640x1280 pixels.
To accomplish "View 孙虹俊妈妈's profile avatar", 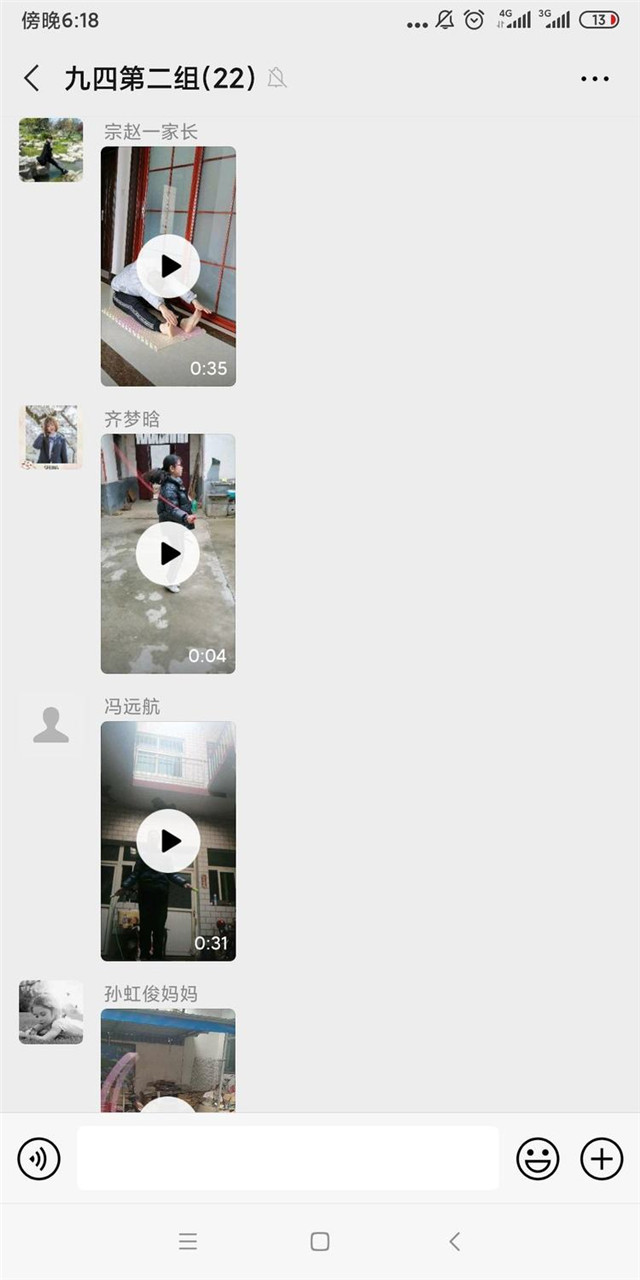I will pos(50,1012).
